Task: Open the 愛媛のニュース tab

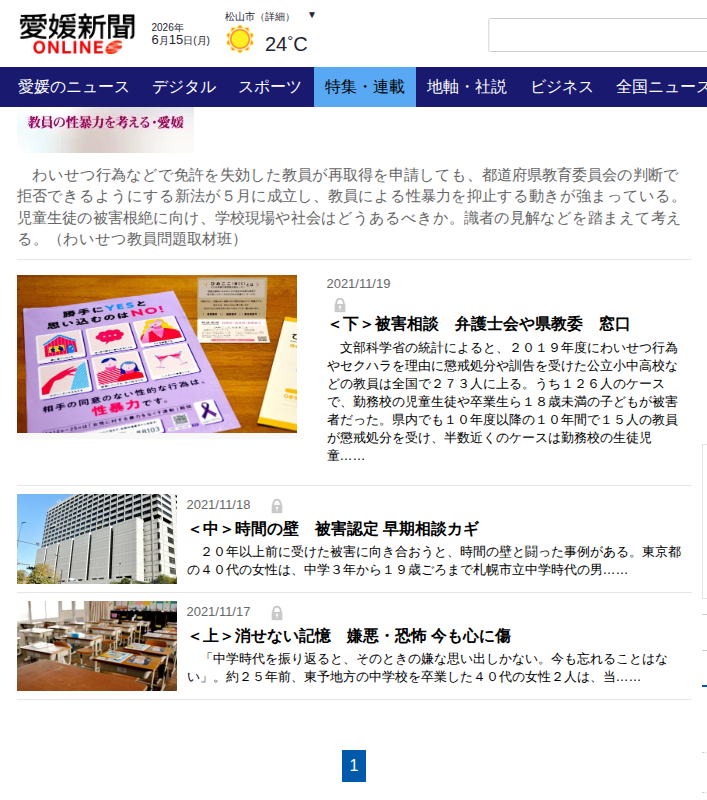Action: click(x=73, y=87)
